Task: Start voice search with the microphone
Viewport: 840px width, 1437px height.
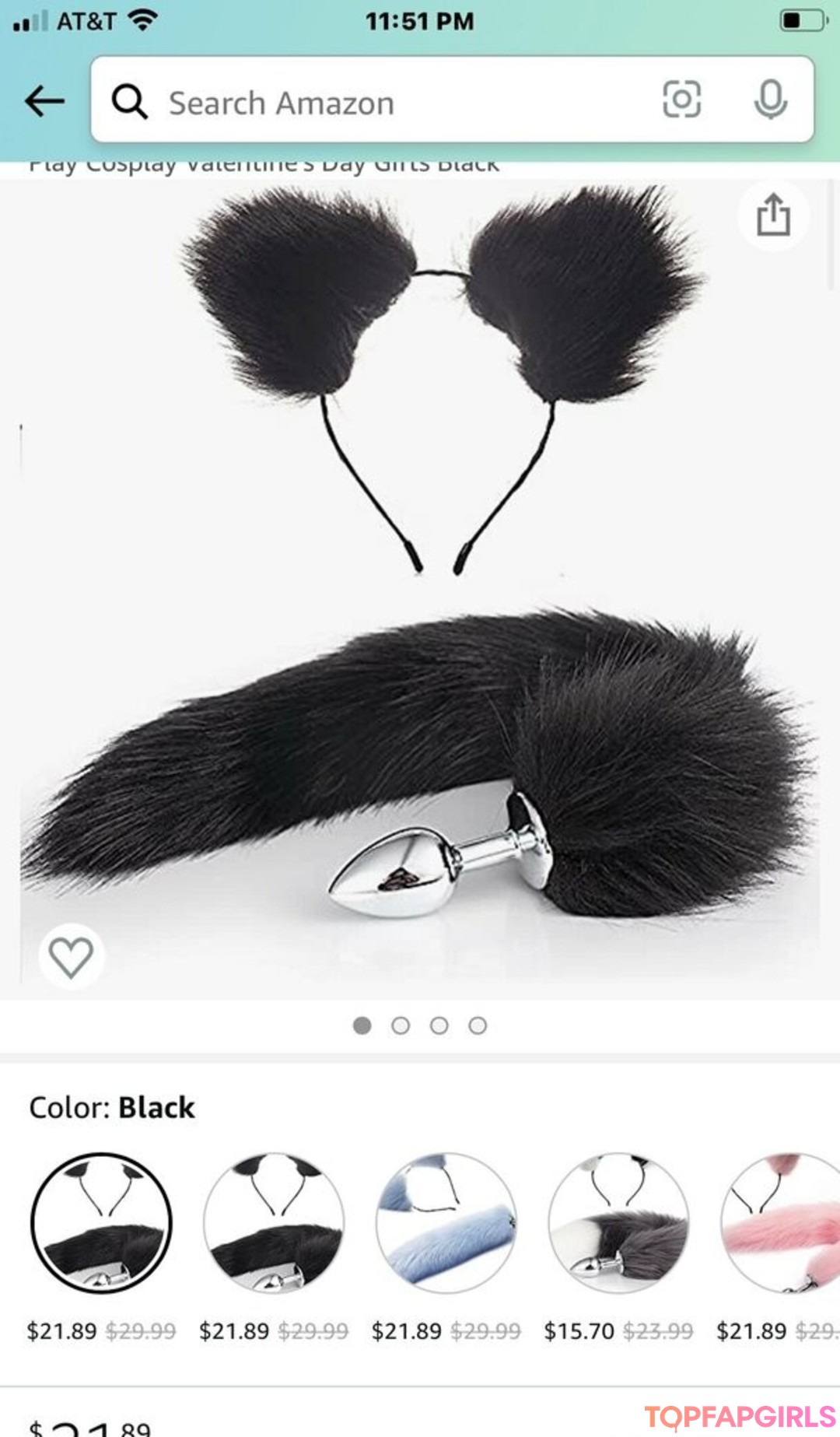Action: 770,100
